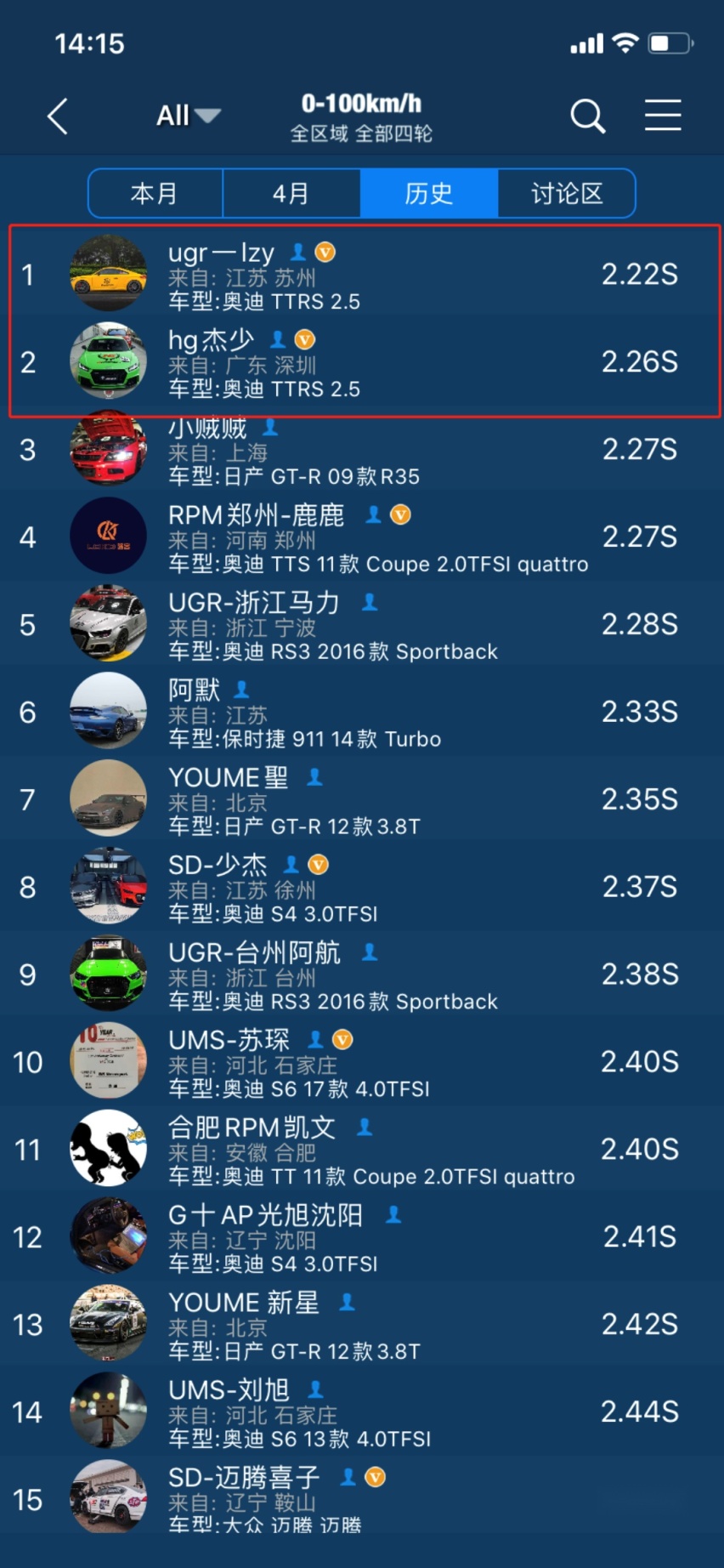724x1568 pixels.
Task: Open the hamburger menu
Action: [x=662, y=115]
